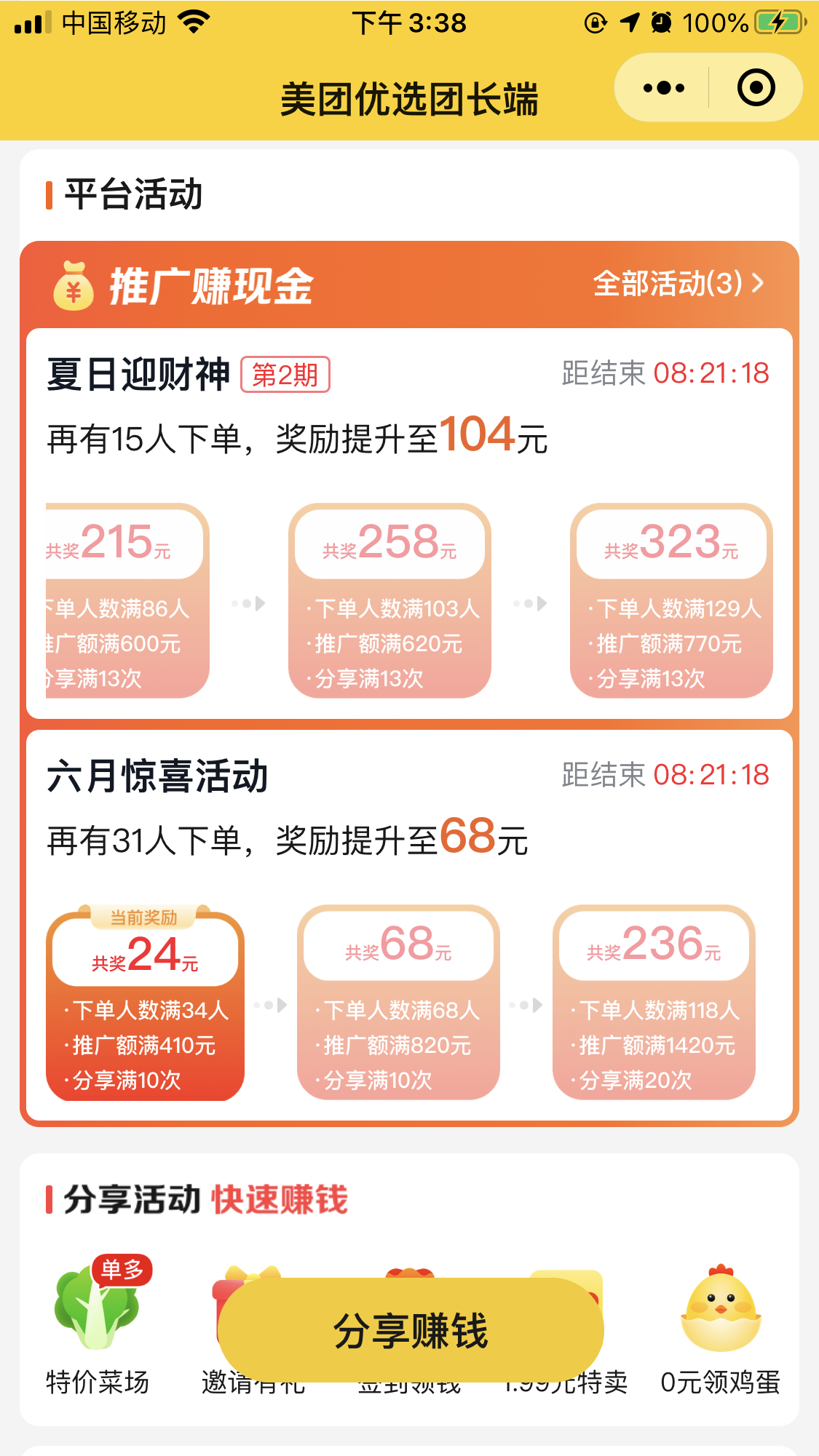819x1456 pixels.
Task: Open the 六月惊喜活动 activity card
Action: click(157, 776)
